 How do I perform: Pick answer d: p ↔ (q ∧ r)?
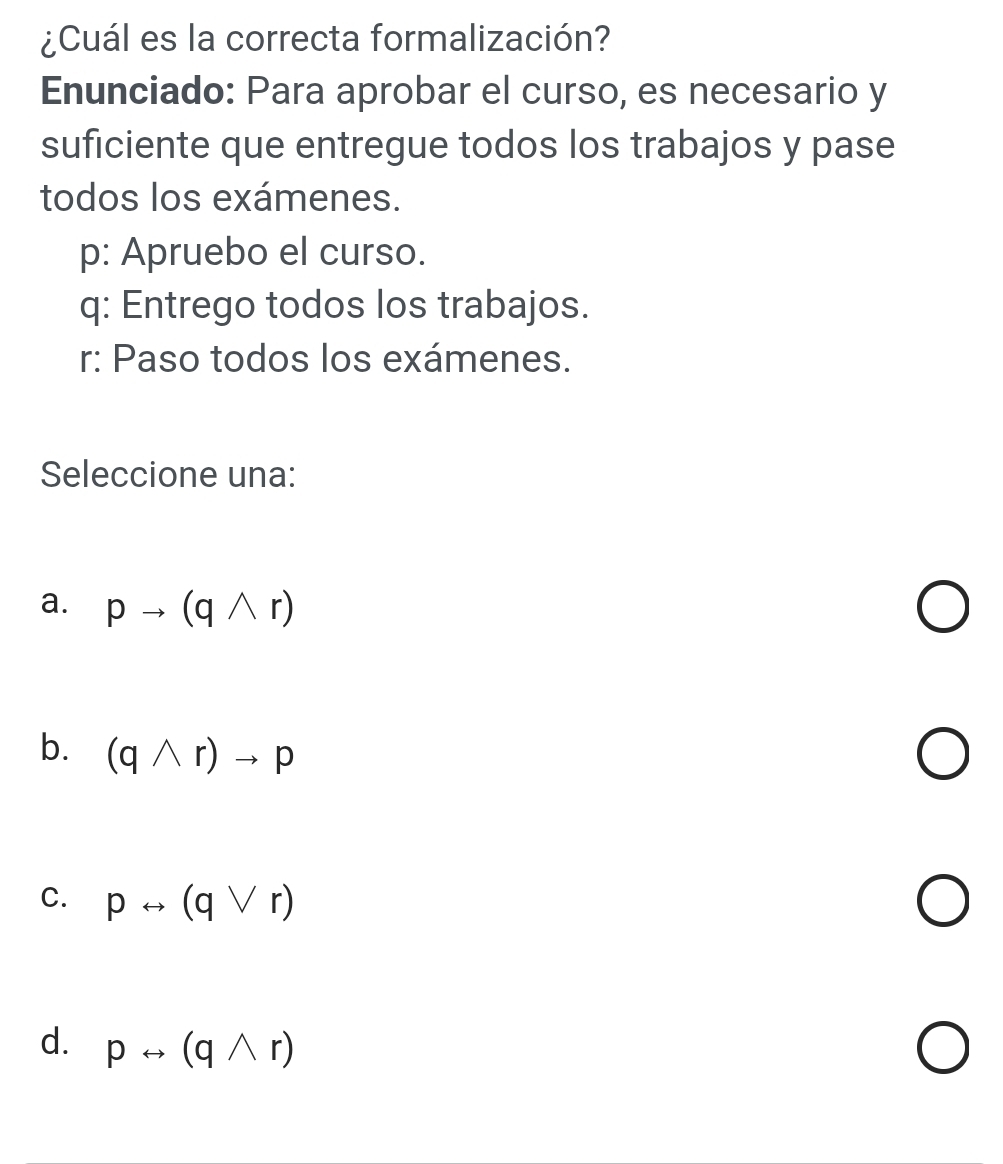pyautogui.click(x=942, y=1050)
